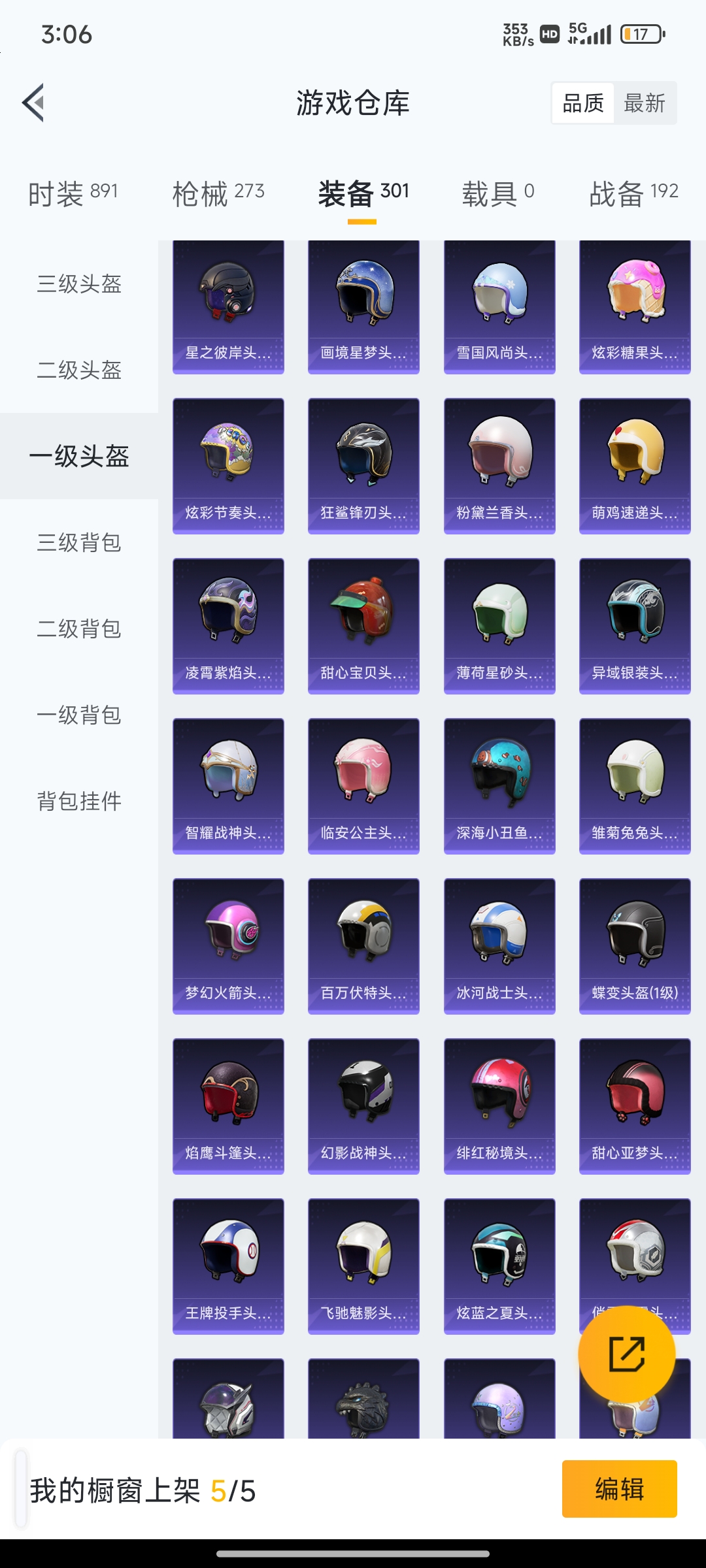Tap the 编辑 button

pyautogui.click(x=619, y=1489)
